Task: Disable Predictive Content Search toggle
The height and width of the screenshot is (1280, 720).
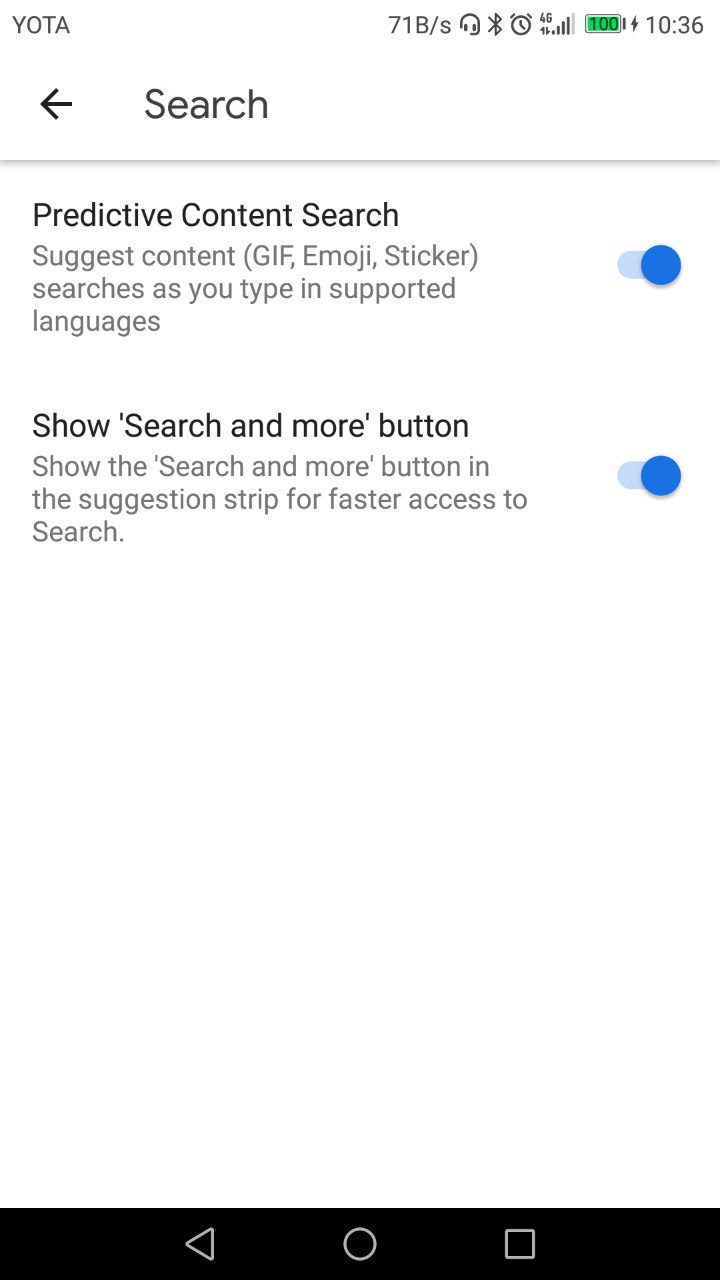Action: (649, 265)
